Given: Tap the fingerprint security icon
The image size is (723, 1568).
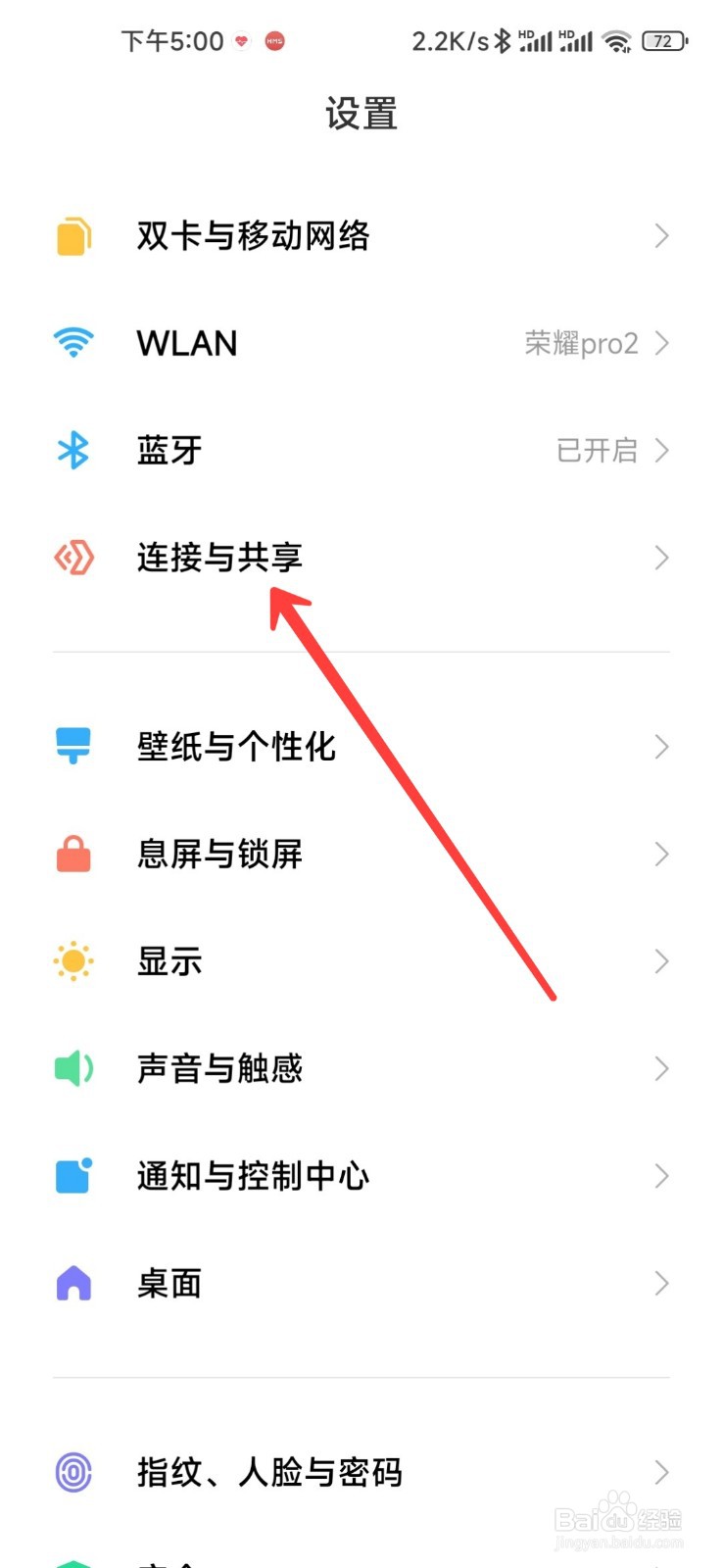Looking at the screenshot, I should (x=72, y=1472).
